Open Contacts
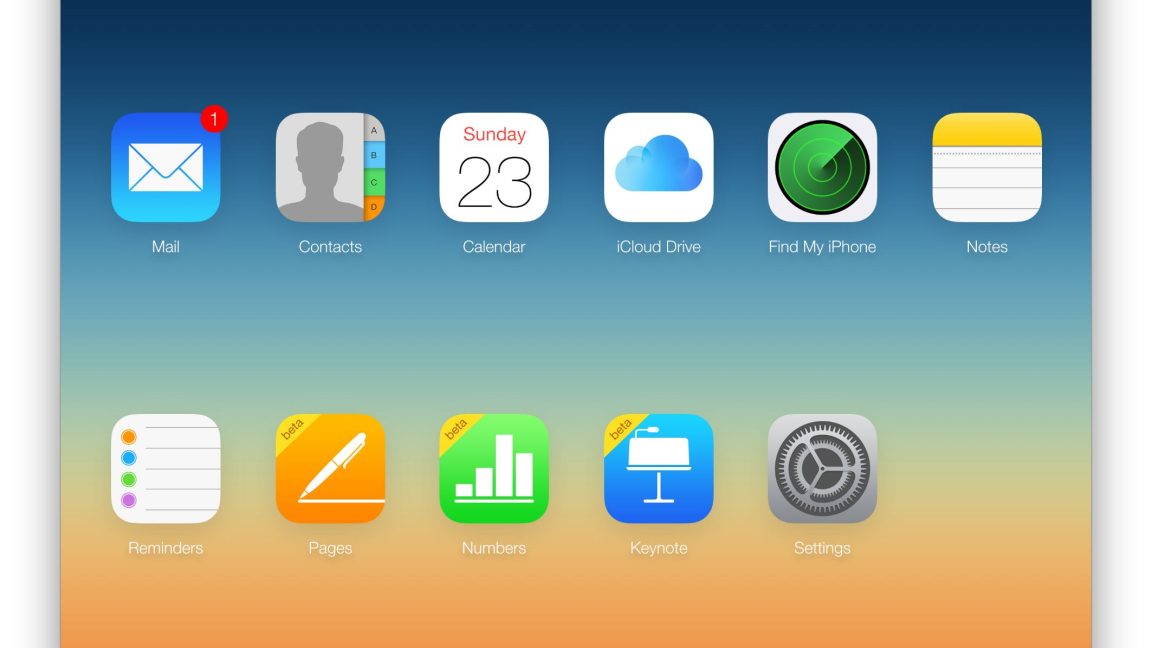The height and width of the screenshot is (648, 1152). tap(330, 167)
